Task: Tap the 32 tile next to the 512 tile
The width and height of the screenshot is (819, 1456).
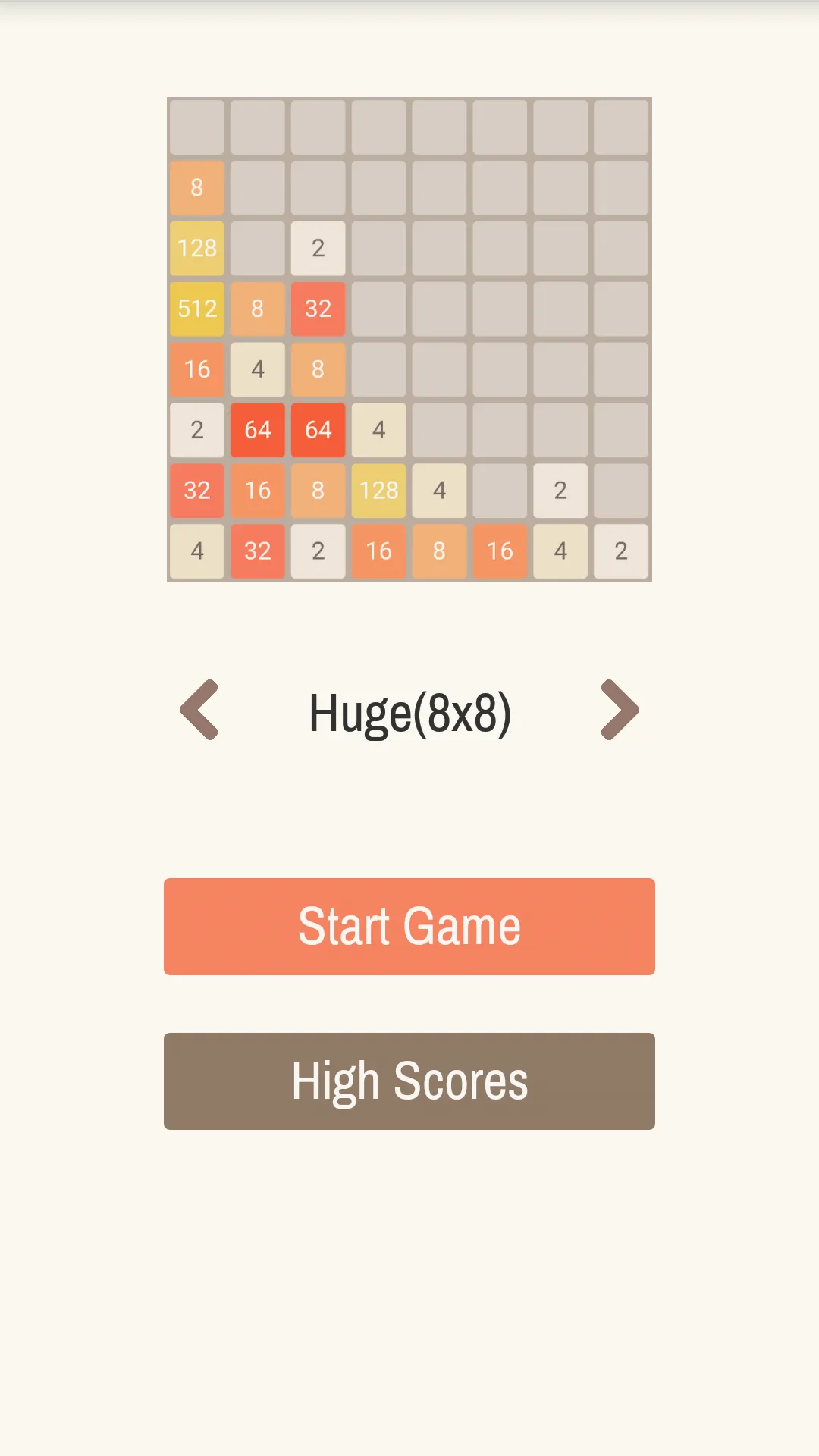Action: (x=318, y=309)
